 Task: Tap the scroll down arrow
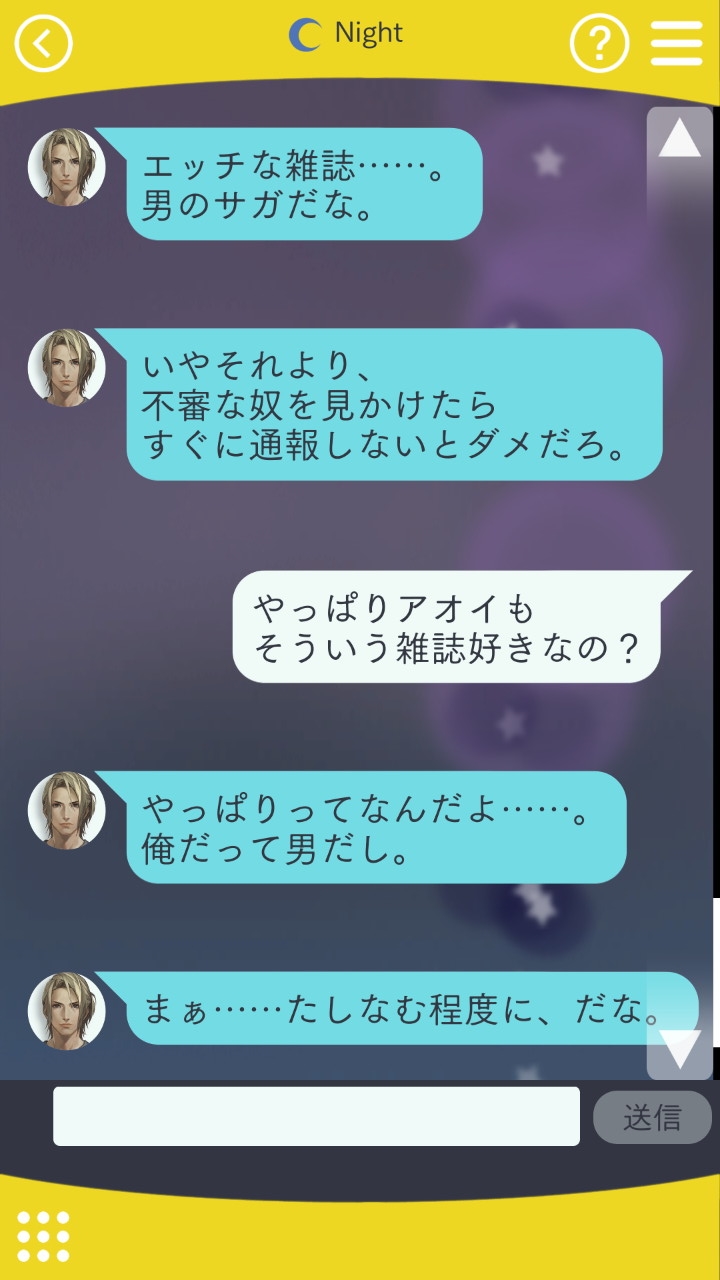click(x=681, y=1049)
